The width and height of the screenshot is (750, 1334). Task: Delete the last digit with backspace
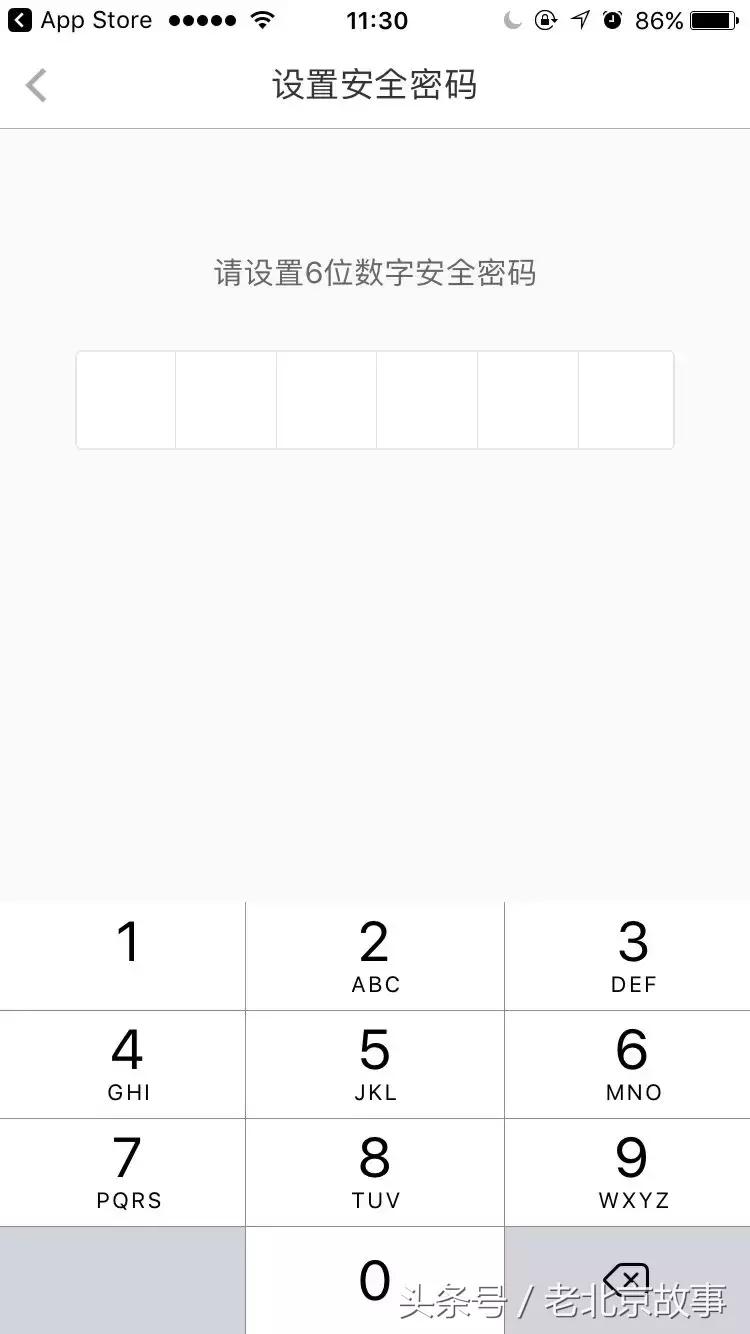tap(628, 1280)
